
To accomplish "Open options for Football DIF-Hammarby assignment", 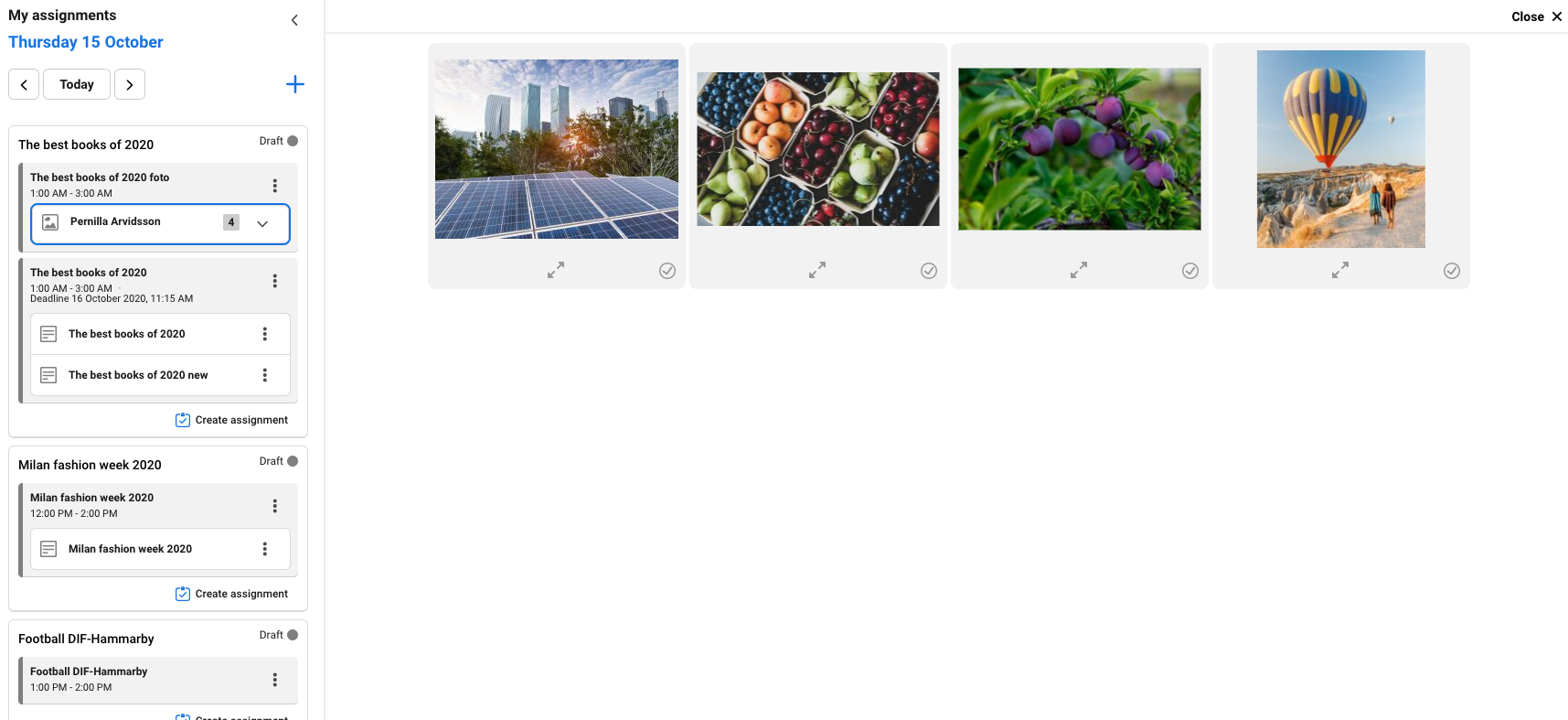I will [x=274, y=680].
